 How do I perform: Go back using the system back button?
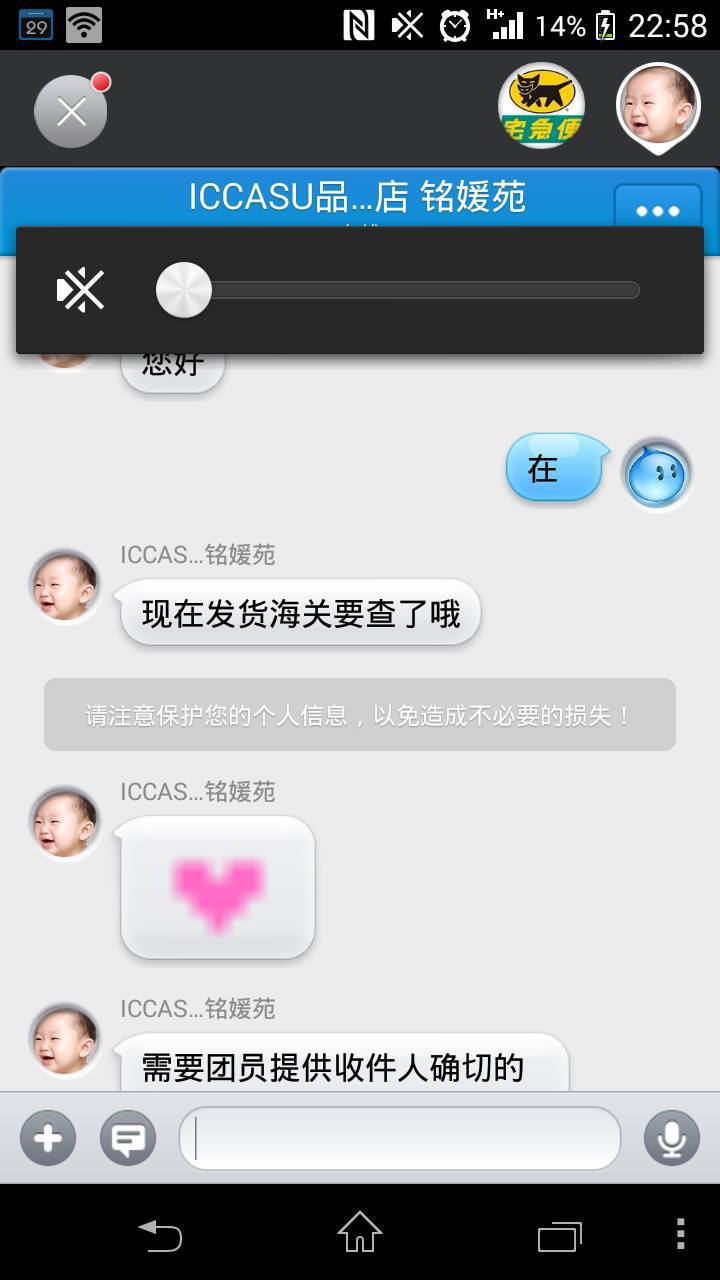coord(160,1236)
